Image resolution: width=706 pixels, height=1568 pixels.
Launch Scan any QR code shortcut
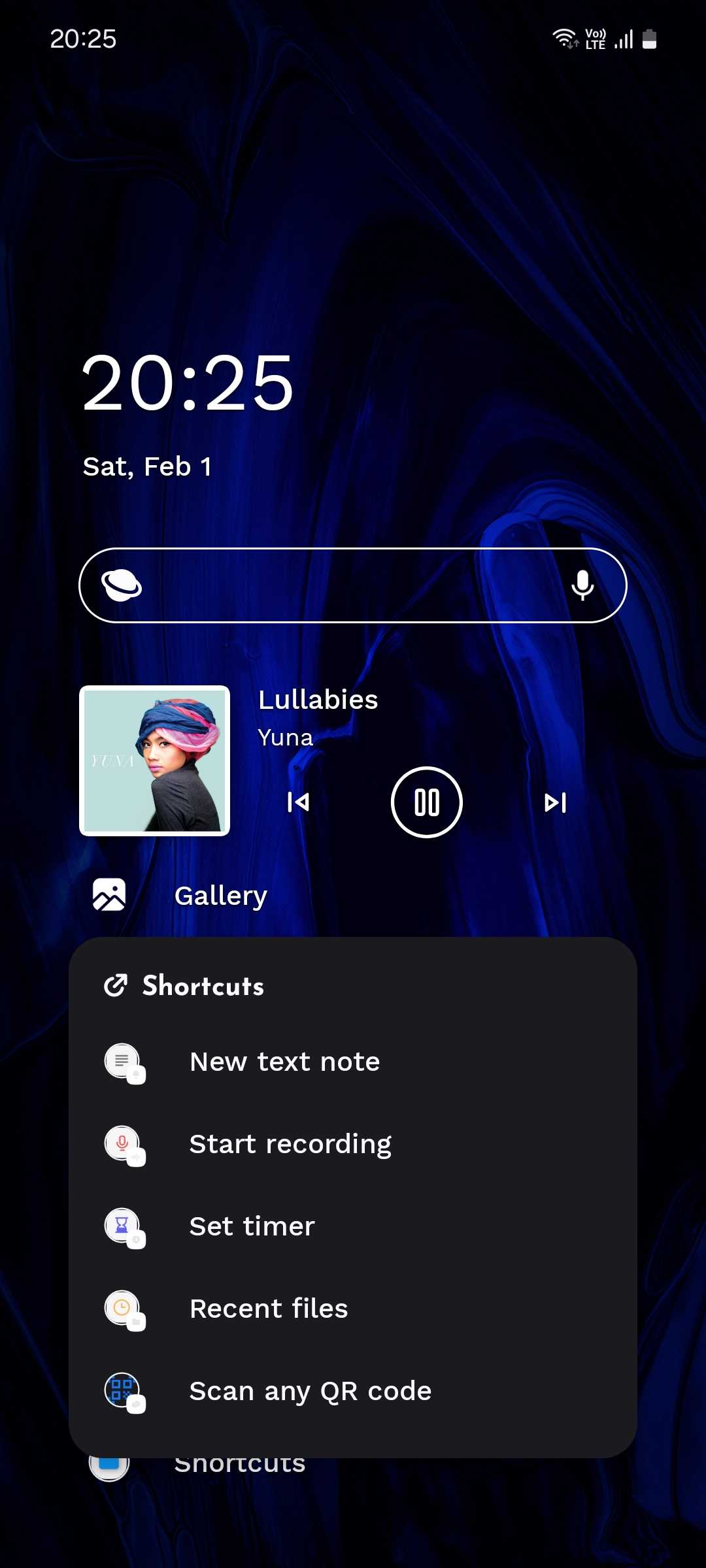311,1391
